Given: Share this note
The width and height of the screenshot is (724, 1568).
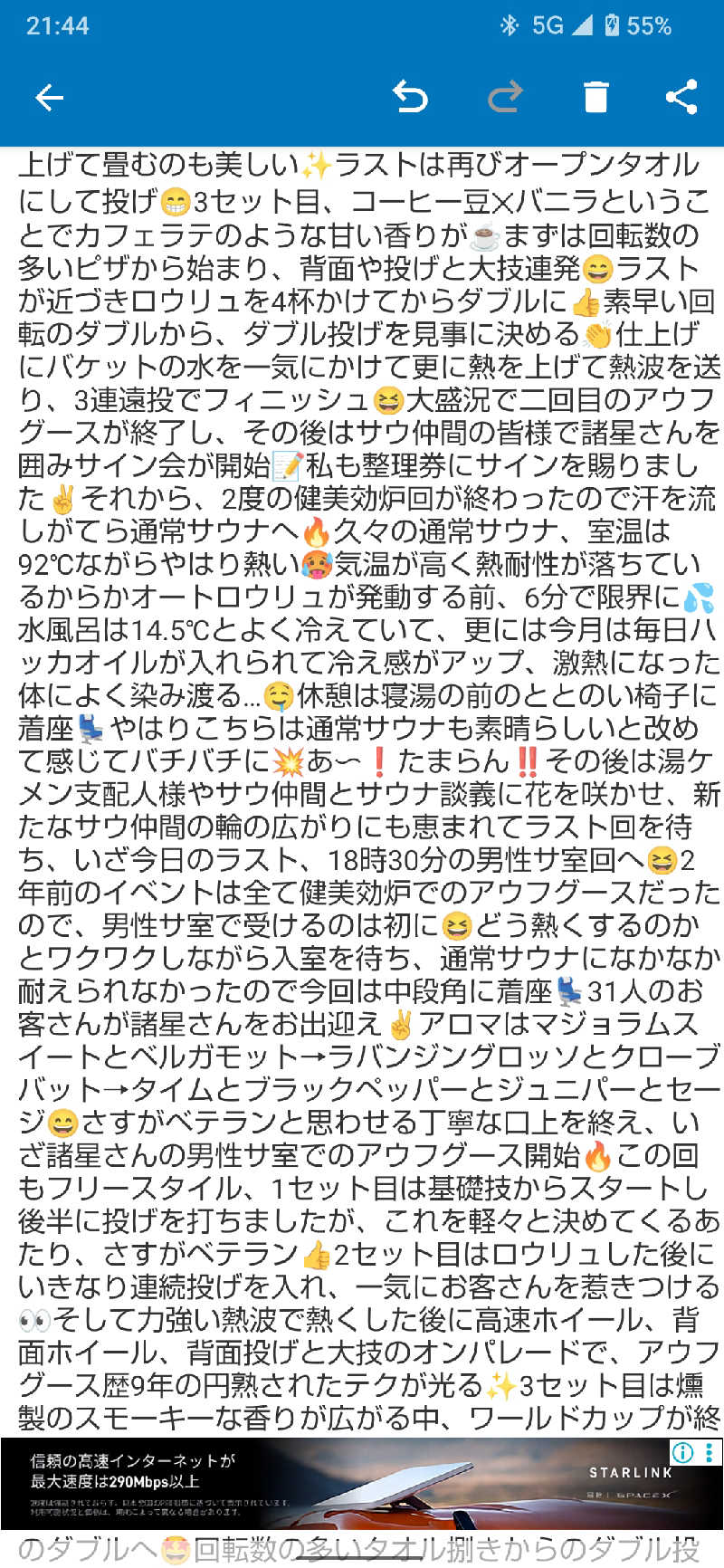Looking at the screenshot, I should 681,97.
